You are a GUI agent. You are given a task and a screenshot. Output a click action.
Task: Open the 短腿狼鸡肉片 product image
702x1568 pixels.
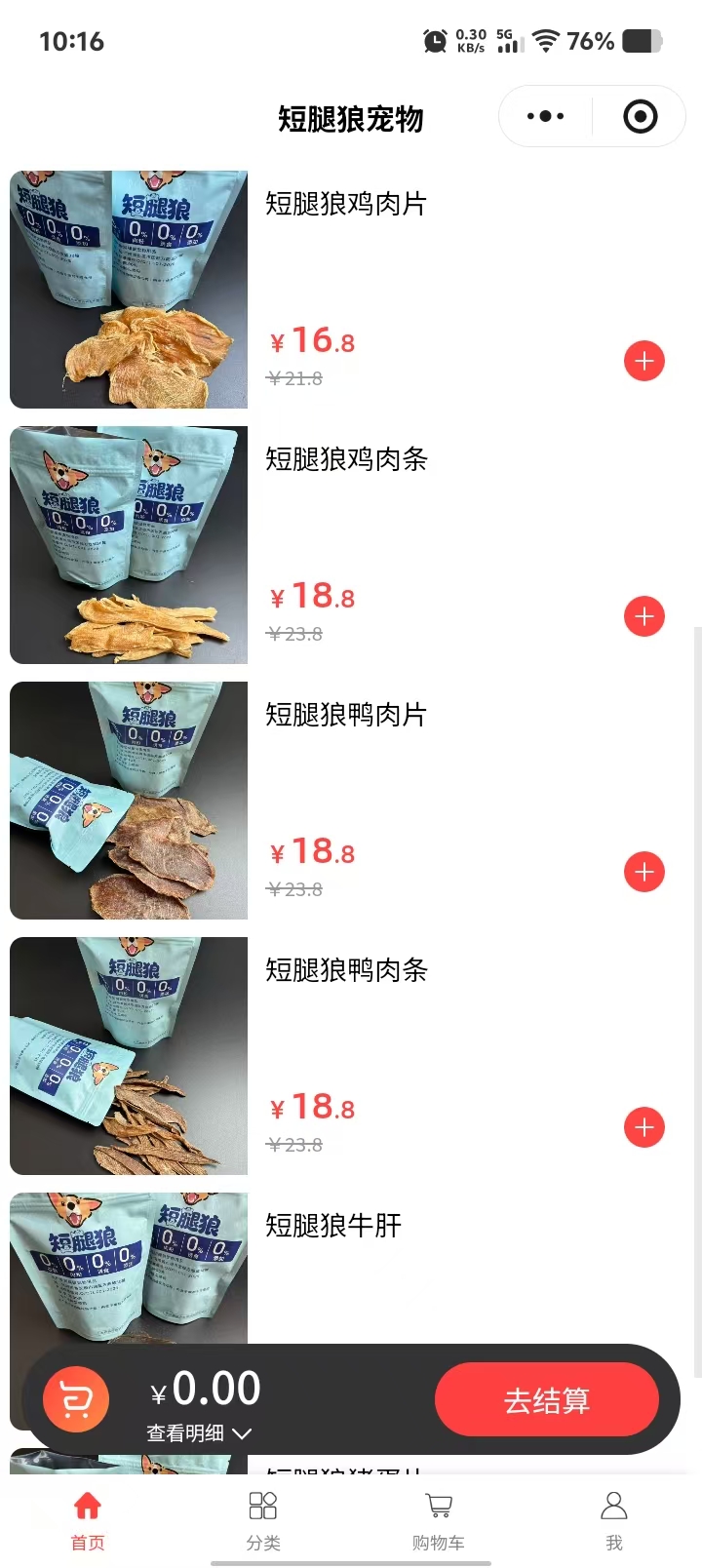pyautogui.click(x=129, y=290)
